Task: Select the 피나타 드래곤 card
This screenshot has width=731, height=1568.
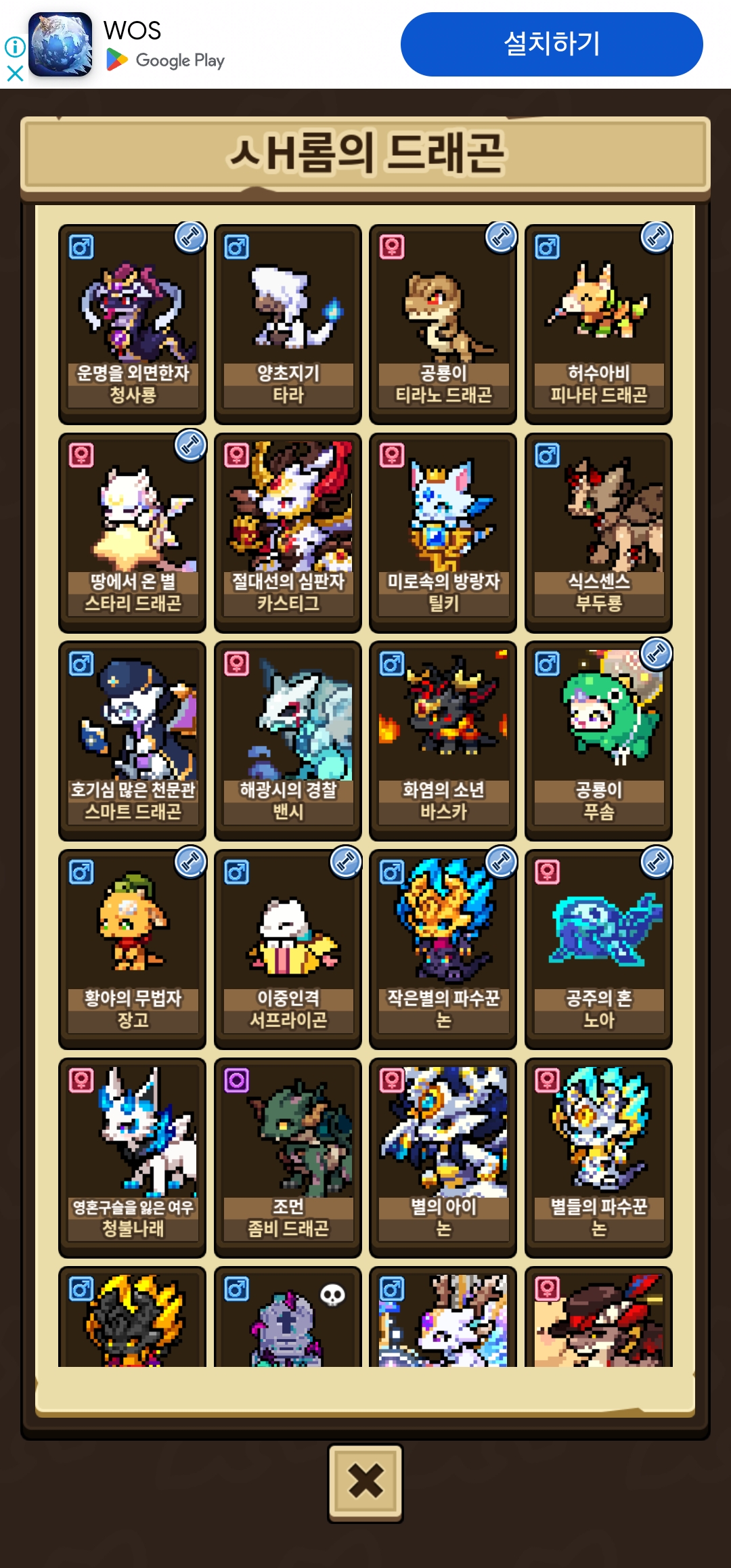Action: pos(598,325)
